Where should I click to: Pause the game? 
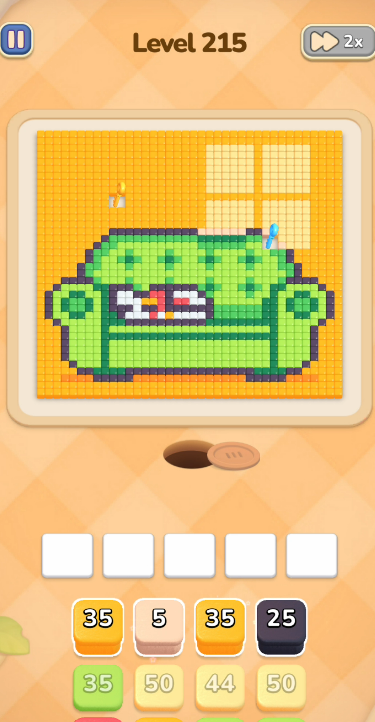16,40
